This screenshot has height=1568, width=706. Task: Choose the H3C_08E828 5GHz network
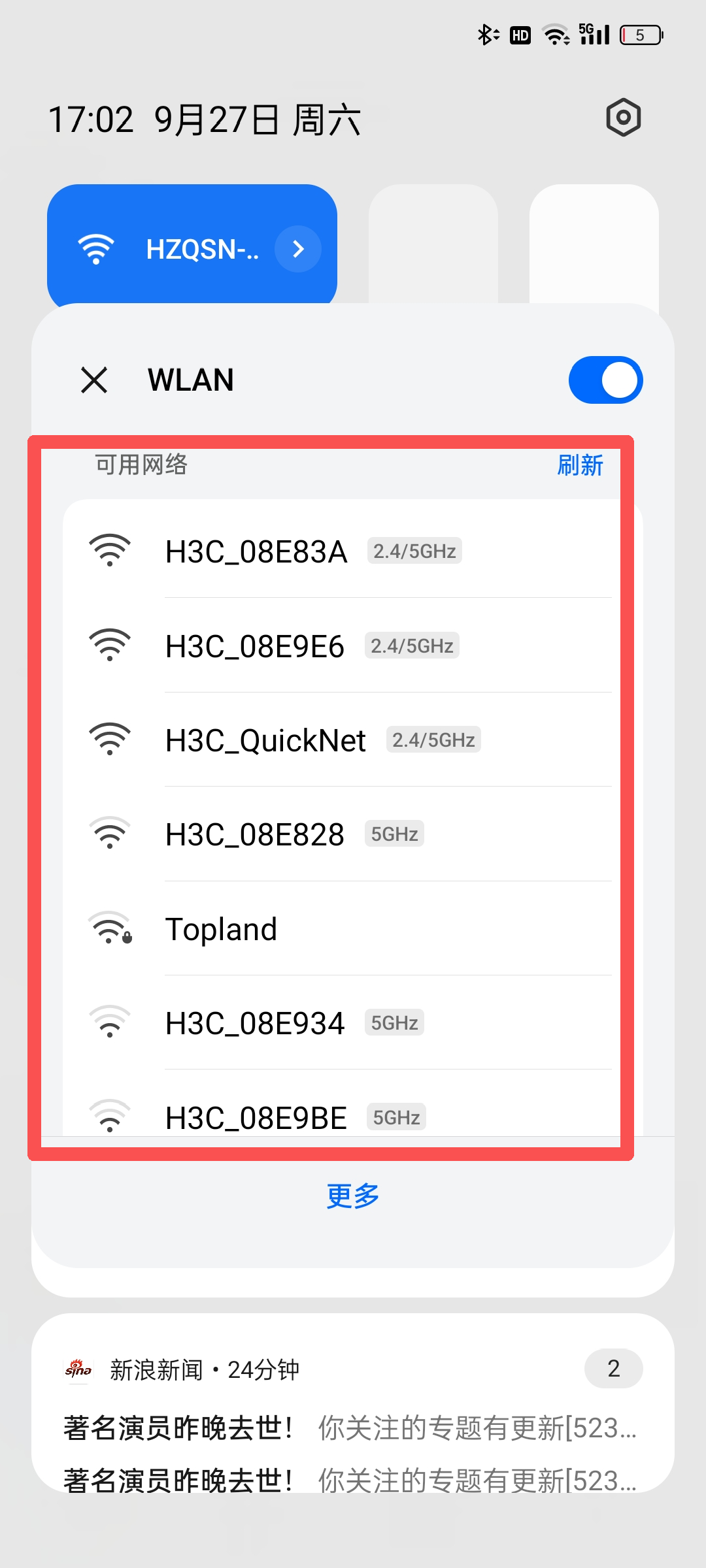(255, 834)
